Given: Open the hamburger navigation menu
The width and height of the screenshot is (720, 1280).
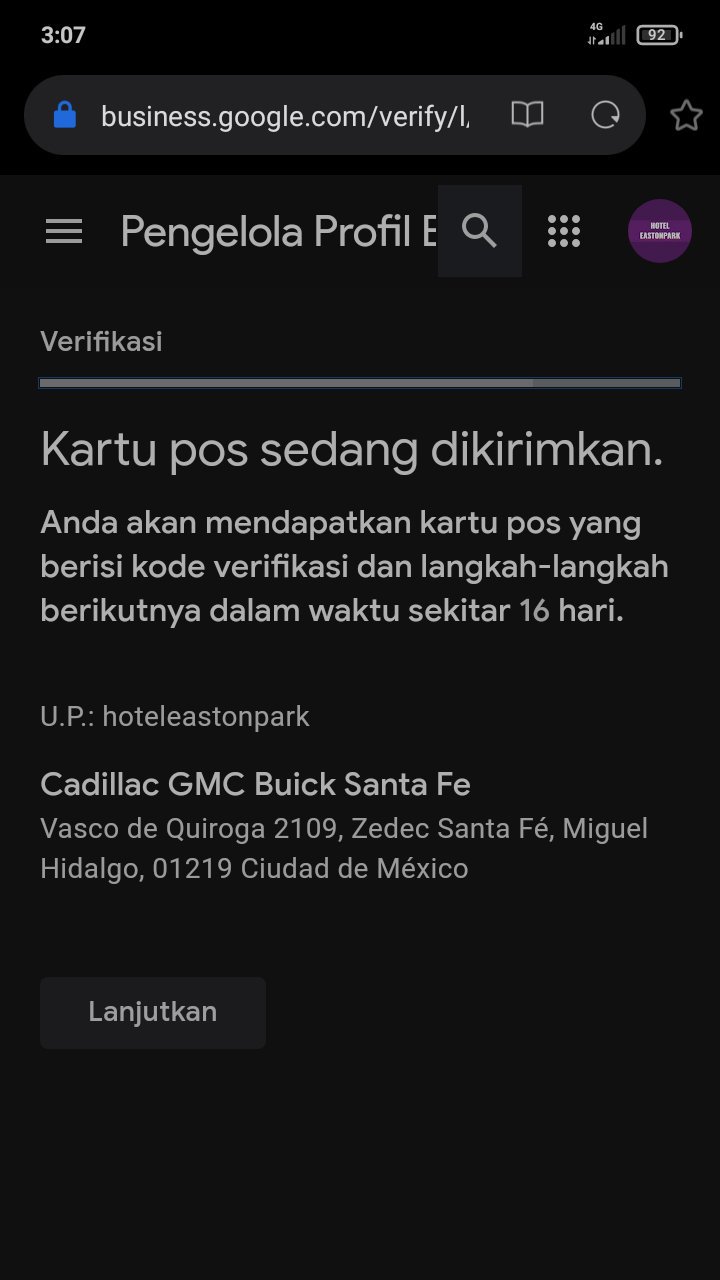Looking at the screenshot, I should point(64,232).
